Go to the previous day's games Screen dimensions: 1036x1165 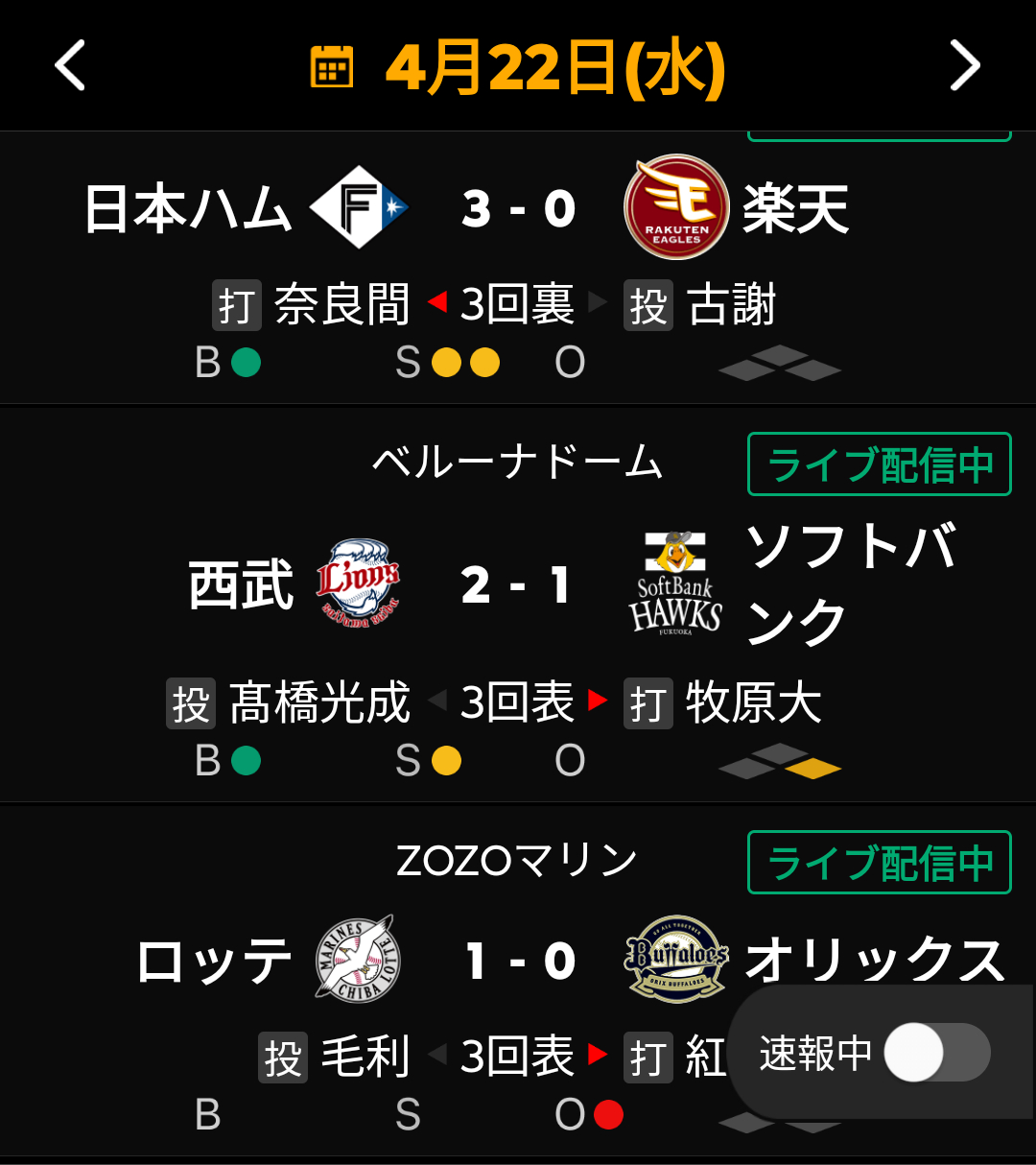coord(70,66)
